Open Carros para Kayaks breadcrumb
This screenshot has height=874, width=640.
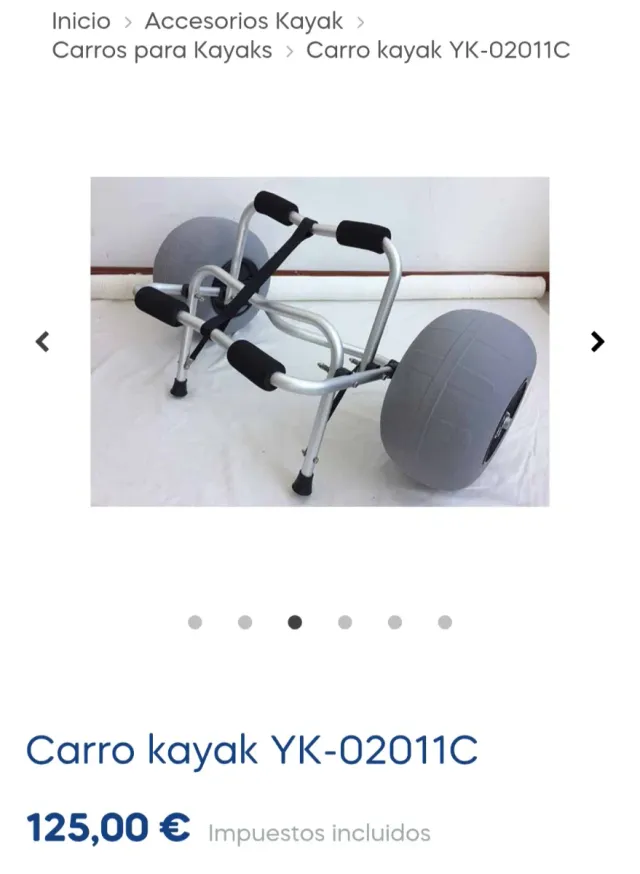(x=162, y=51)
